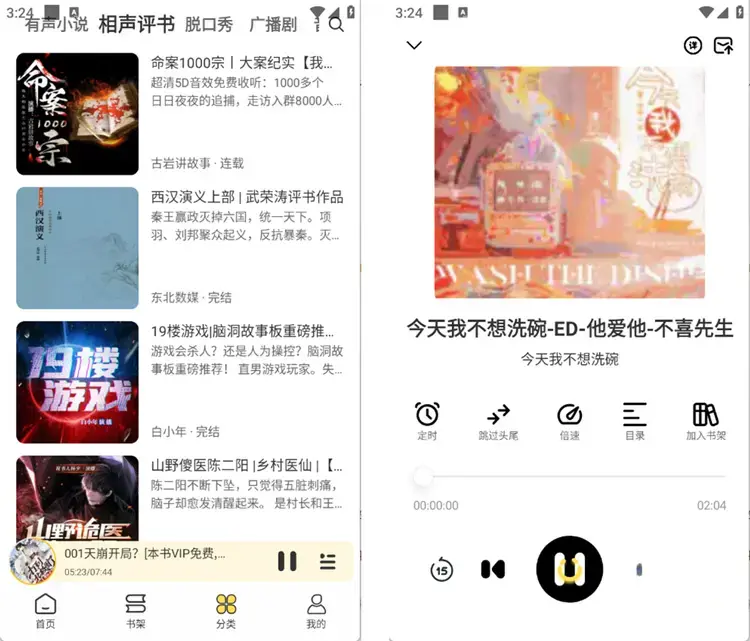Open the 我的 profile tab

click(316, 610)
